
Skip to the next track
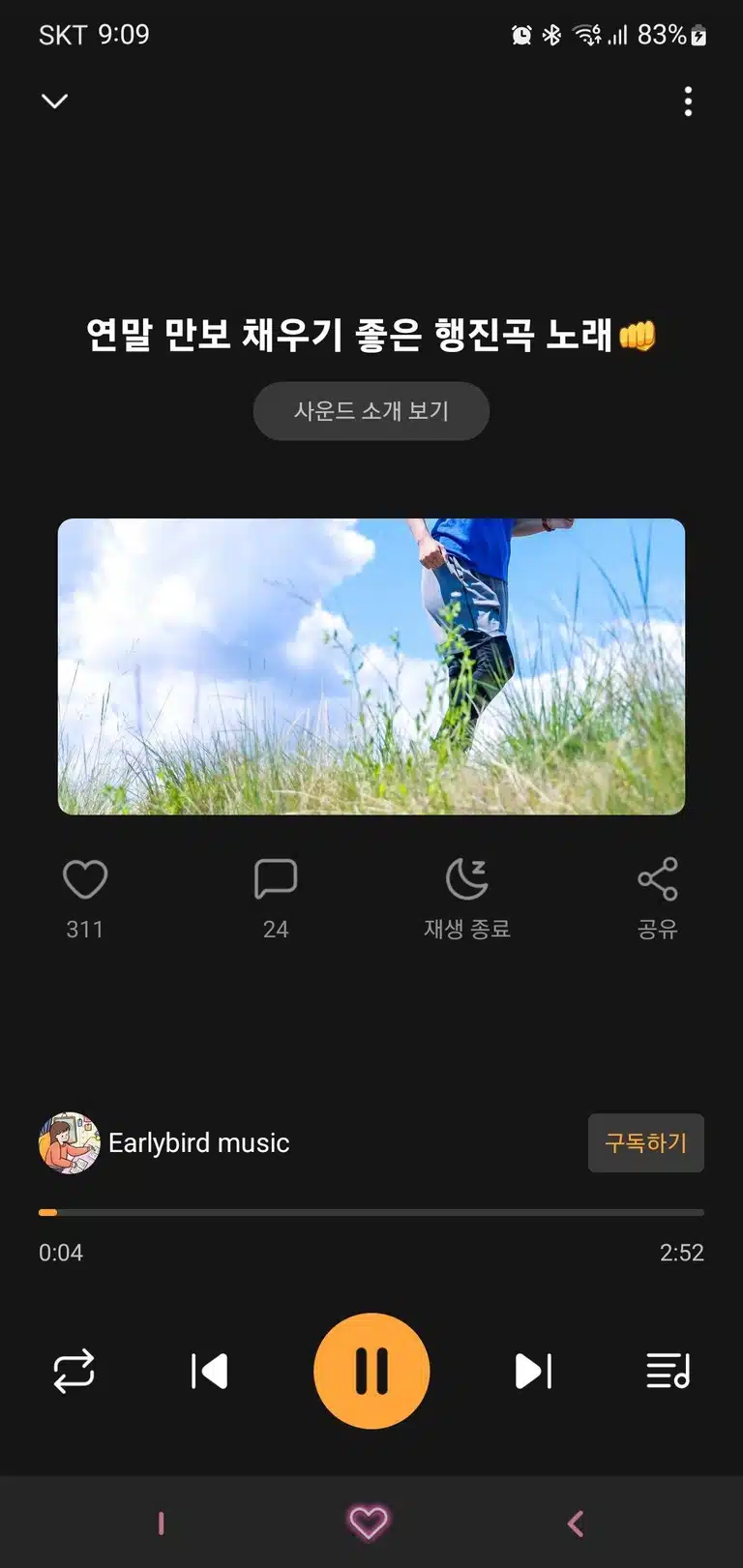[533, 1371]
